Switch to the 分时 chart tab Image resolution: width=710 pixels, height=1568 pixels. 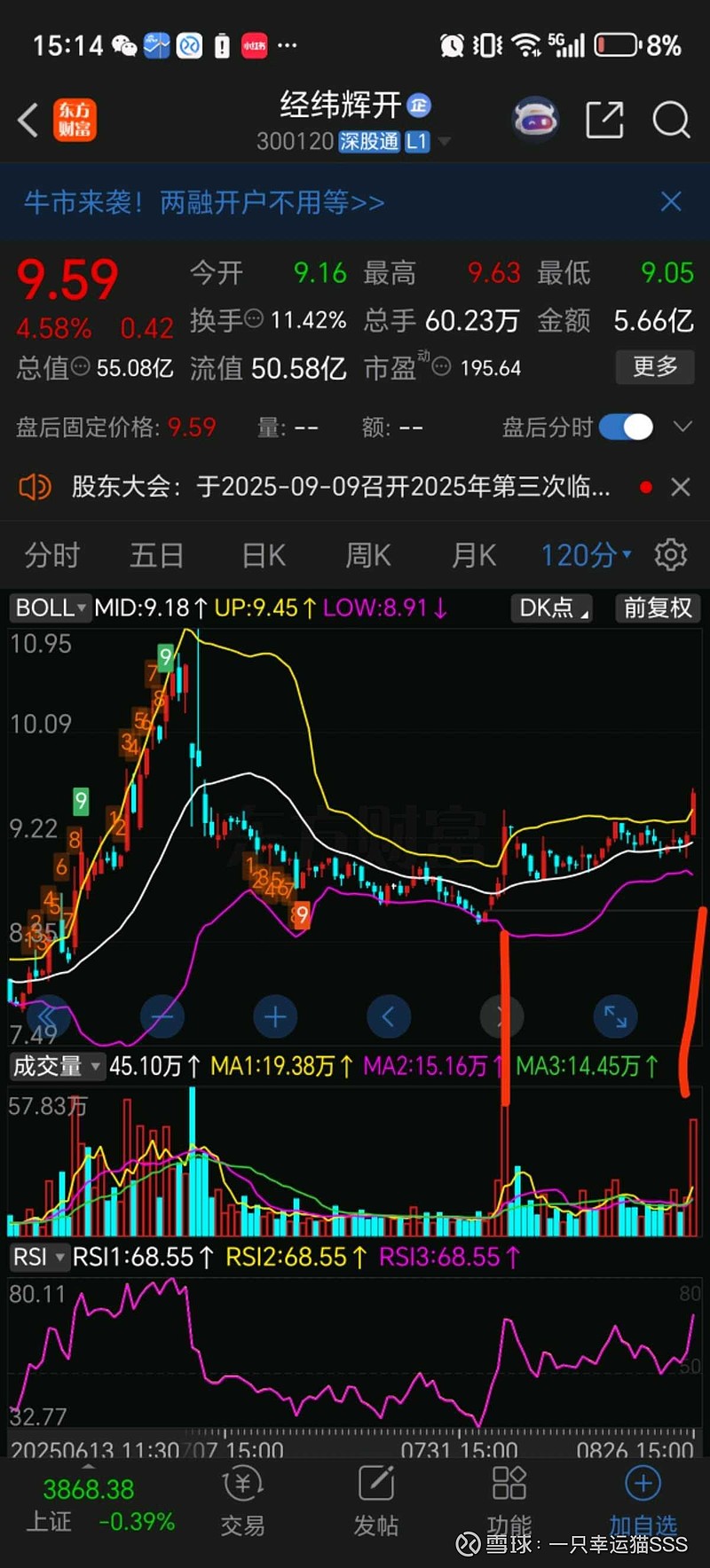52,555
